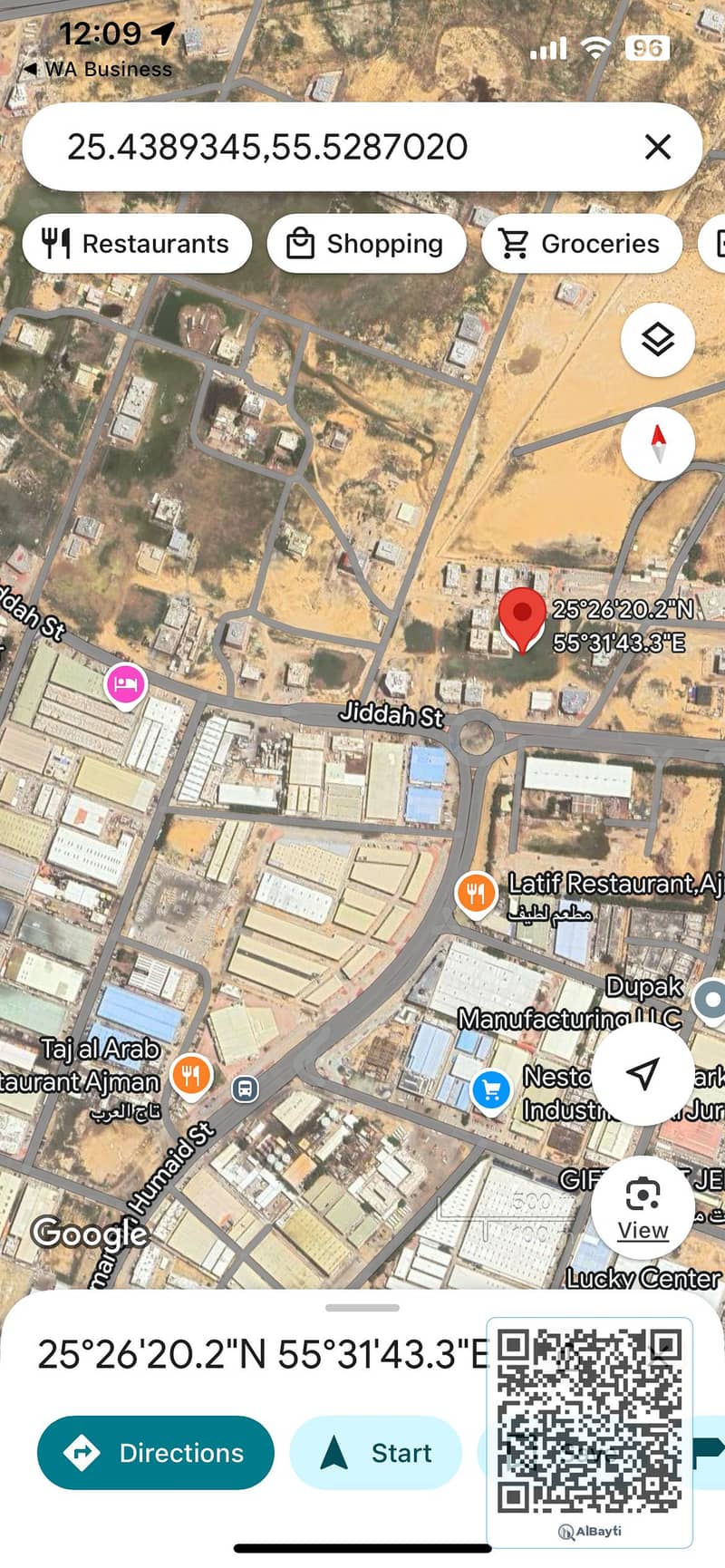Open the Nesto shopping cart pin
Viewport: 725px width, 1568px height.
click(x=491, y=1089)
